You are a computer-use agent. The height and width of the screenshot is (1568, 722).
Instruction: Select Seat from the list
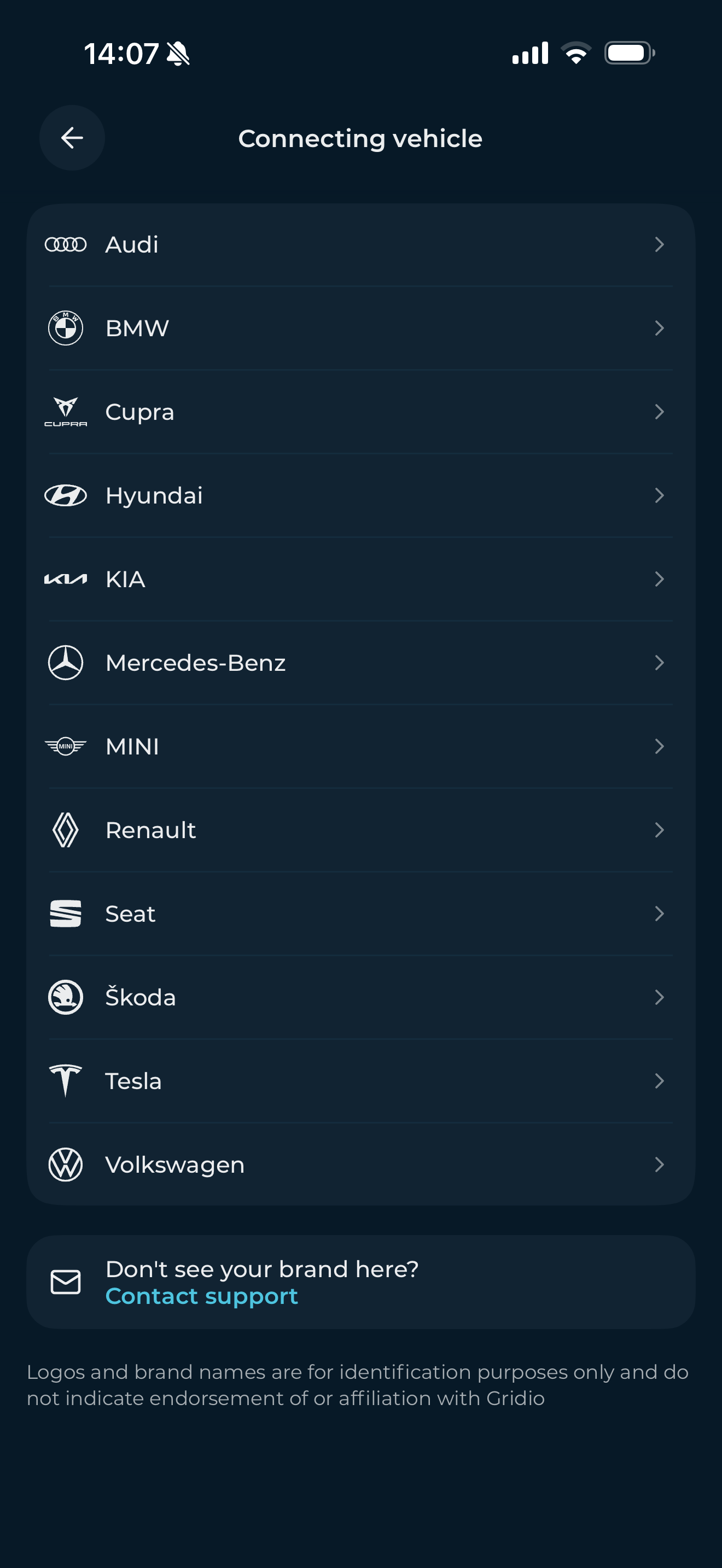[360, 914]
